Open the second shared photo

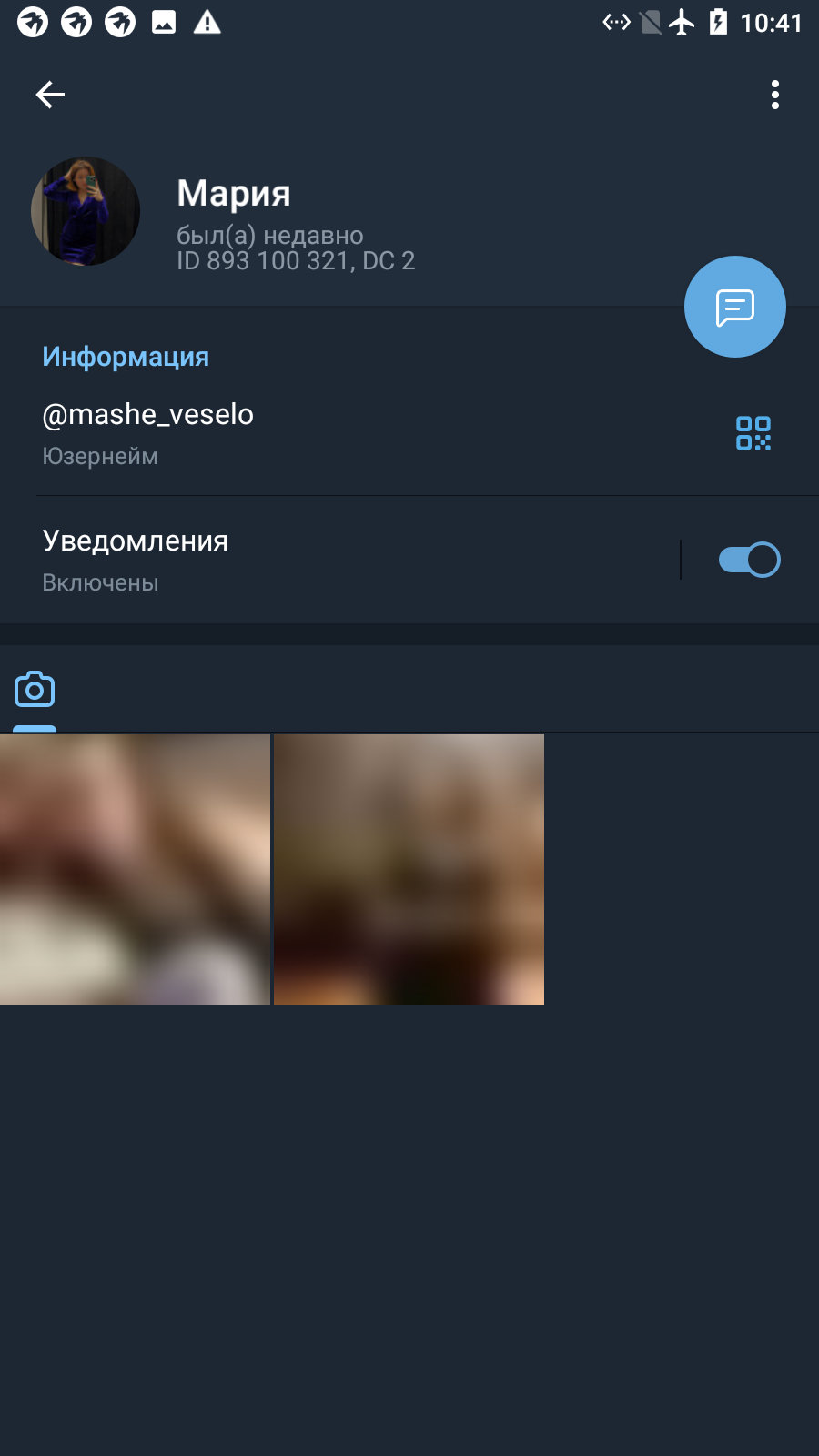[409, 869]
